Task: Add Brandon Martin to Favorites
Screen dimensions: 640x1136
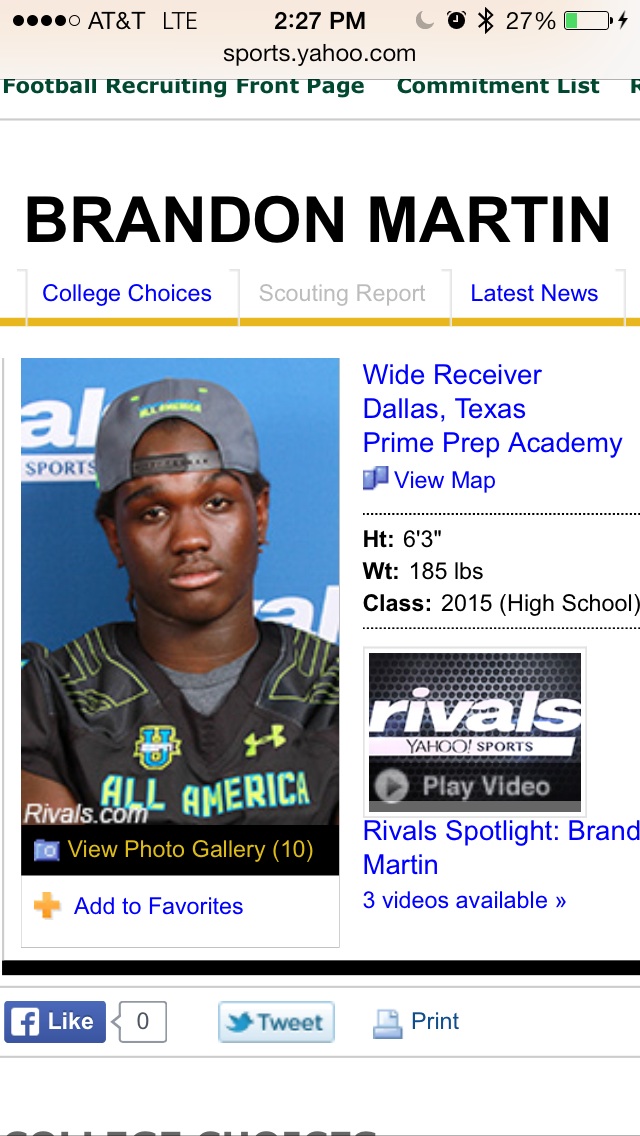Action: 158,906
